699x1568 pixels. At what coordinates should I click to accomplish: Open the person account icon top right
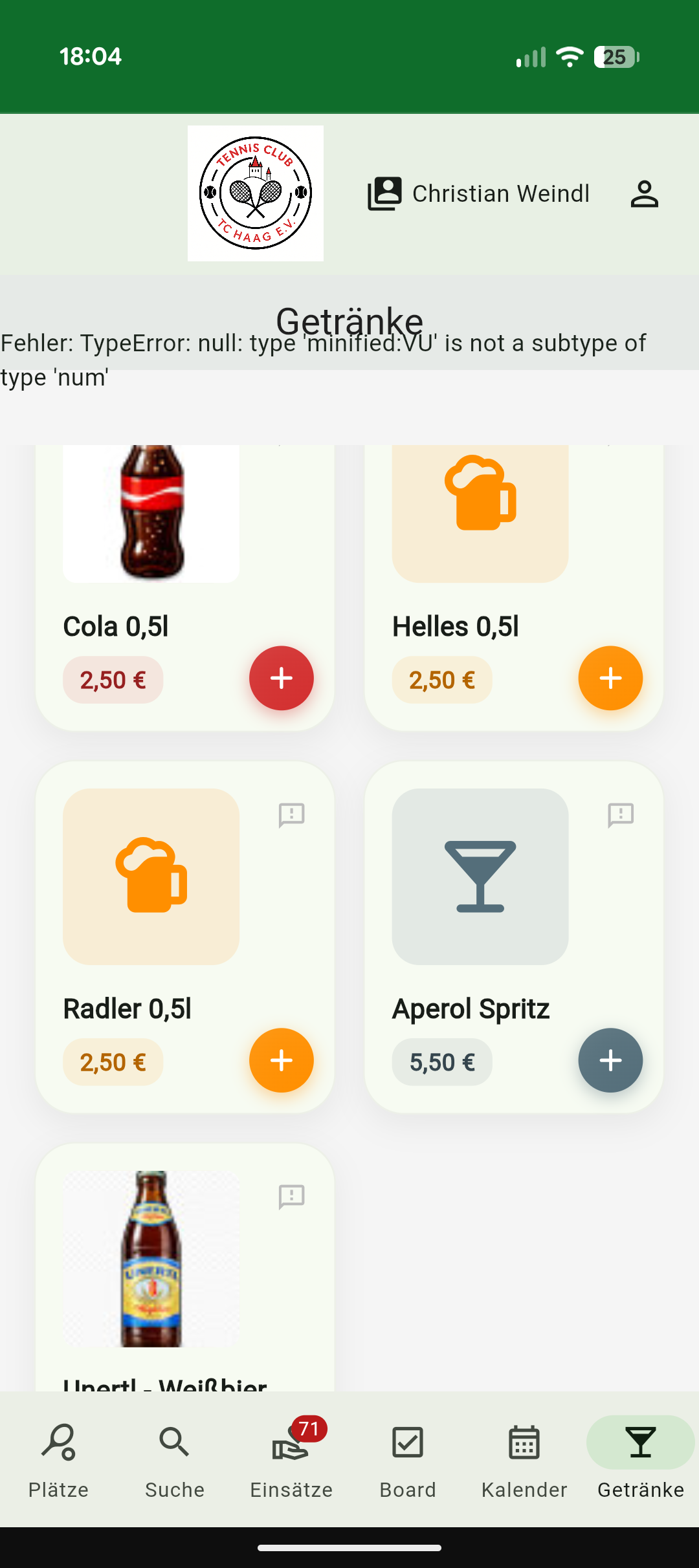click(645, 192)
